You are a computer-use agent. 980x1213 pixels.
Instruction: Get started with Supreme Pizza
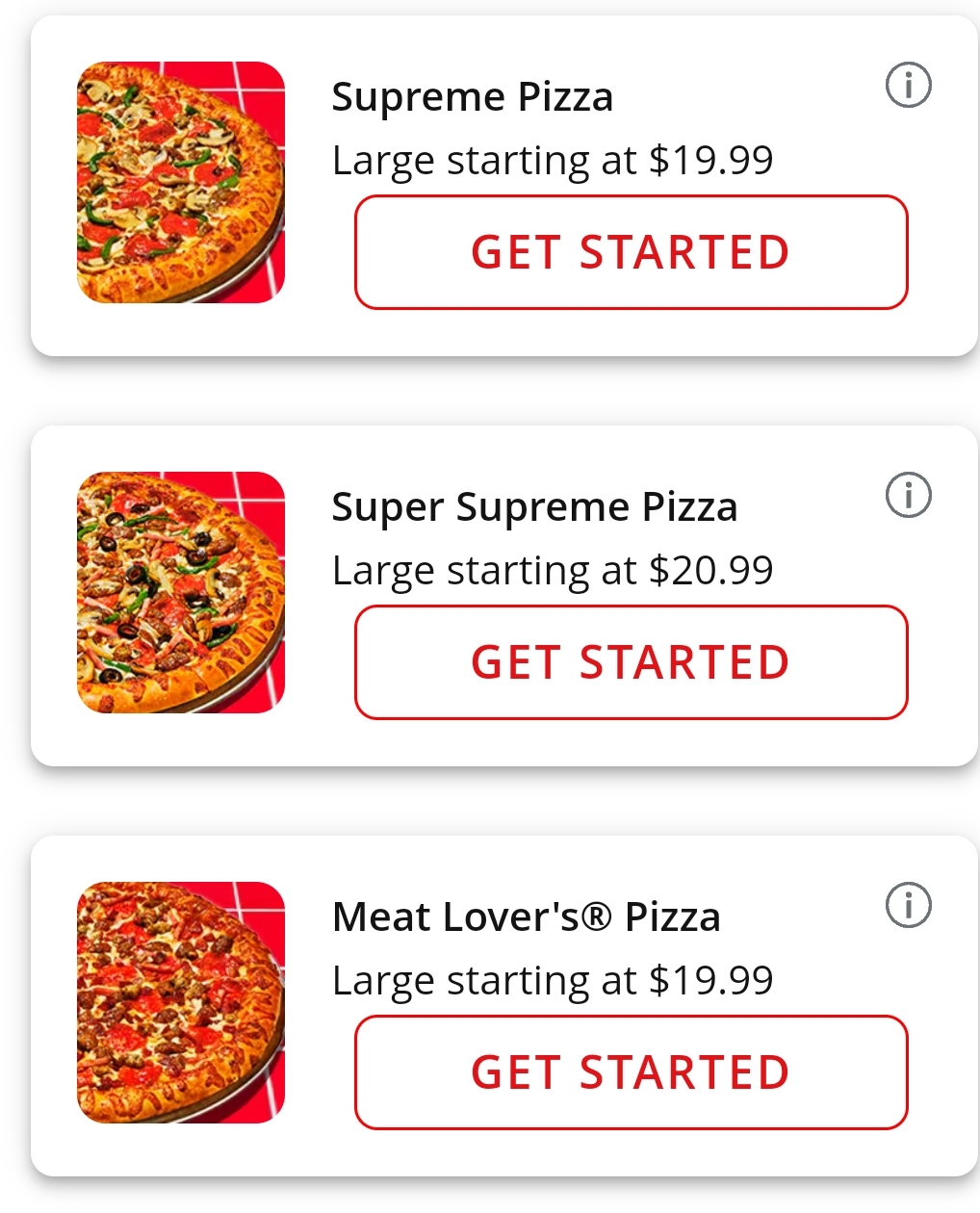click(631, 252)
